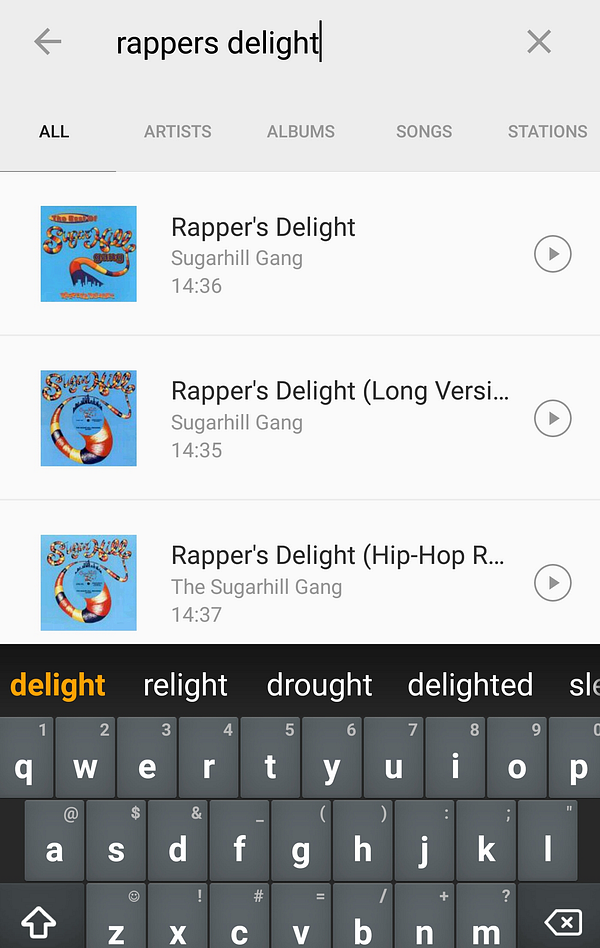
Task: Select the All tab
Action: [x=54, y=131]
